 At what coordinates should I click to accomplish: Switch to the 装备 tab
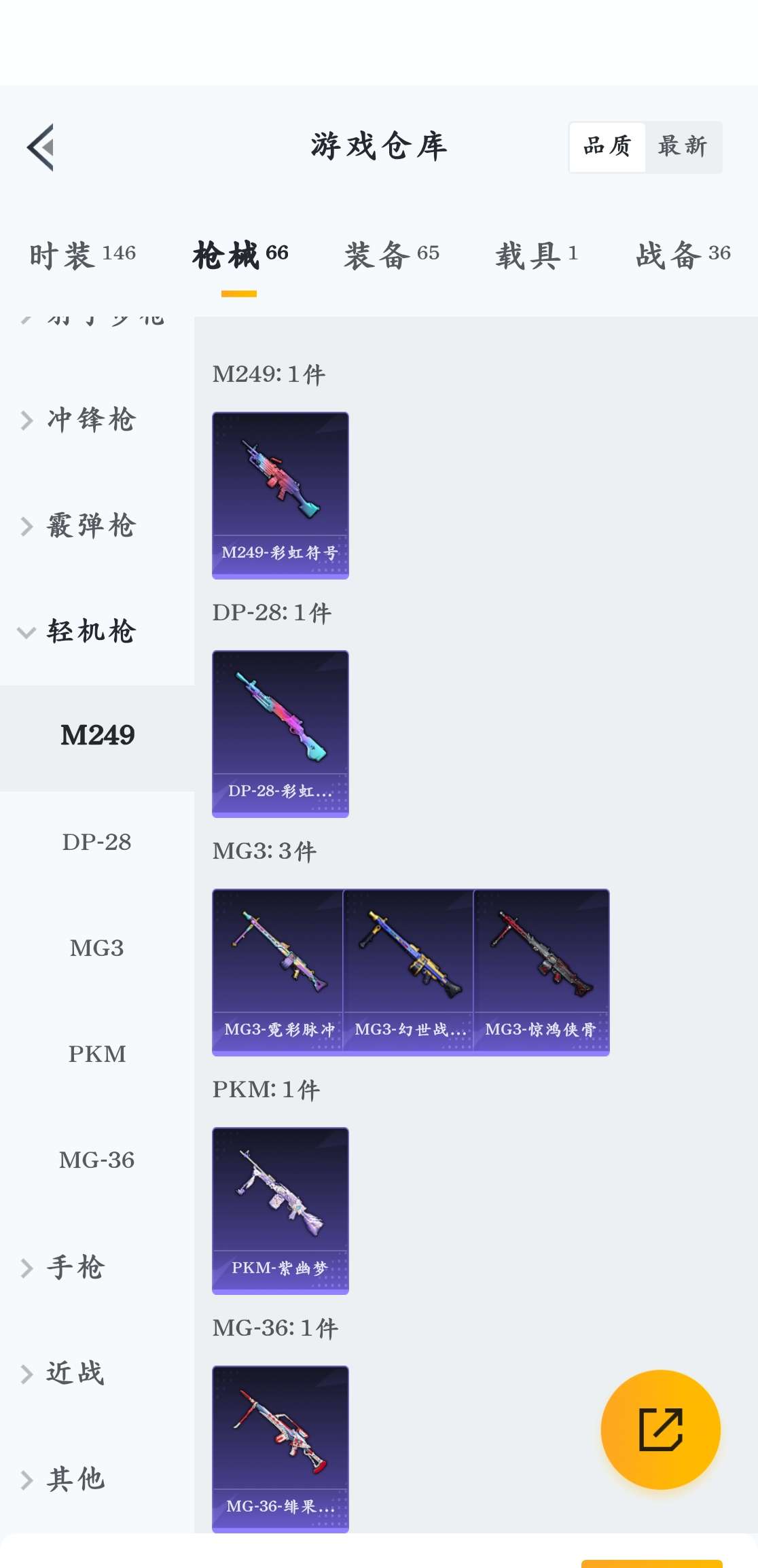391,255
